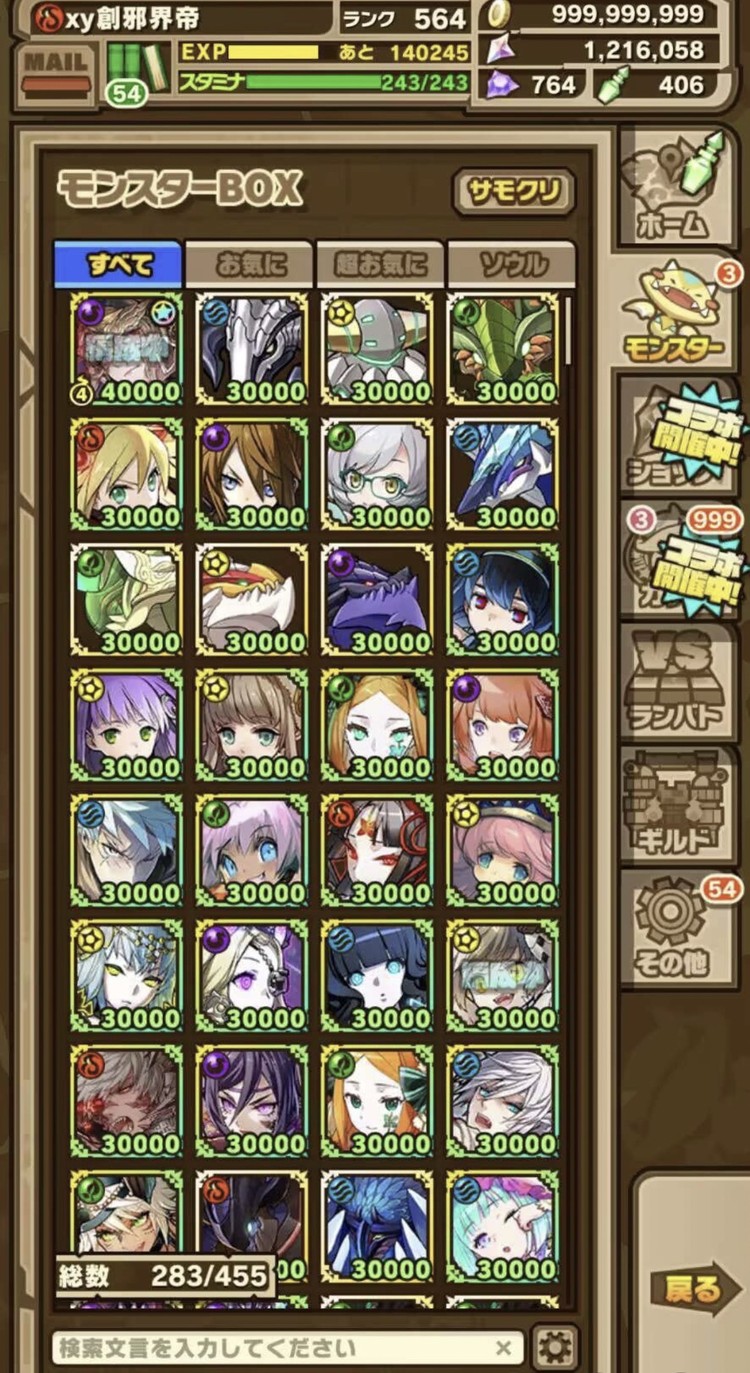Viewport: 750px width, 1373px height.
Task: Open the ショップ menu
Action: pos(680,437)
